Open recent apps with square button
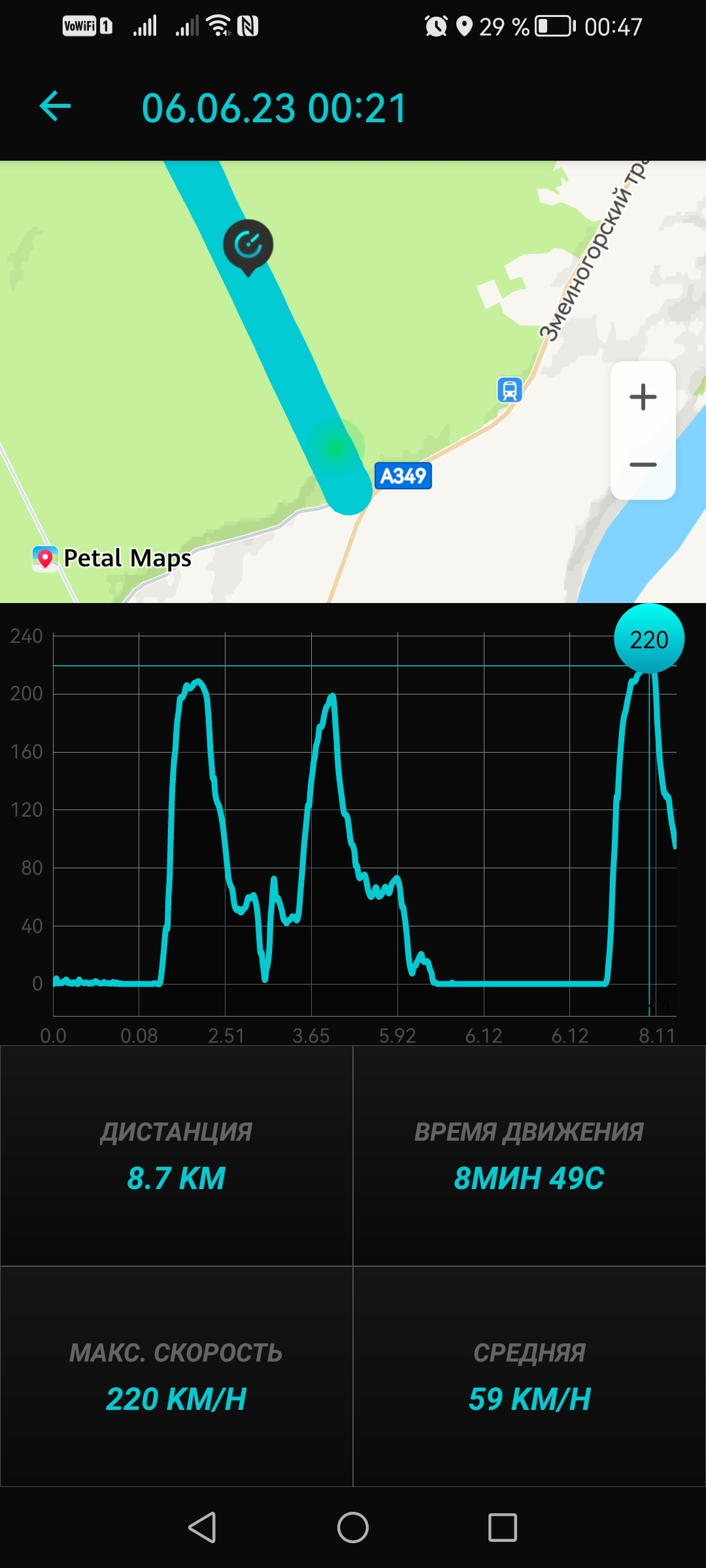The image size is (706, 1568). pyautogui.click(x=502, y=1527)
